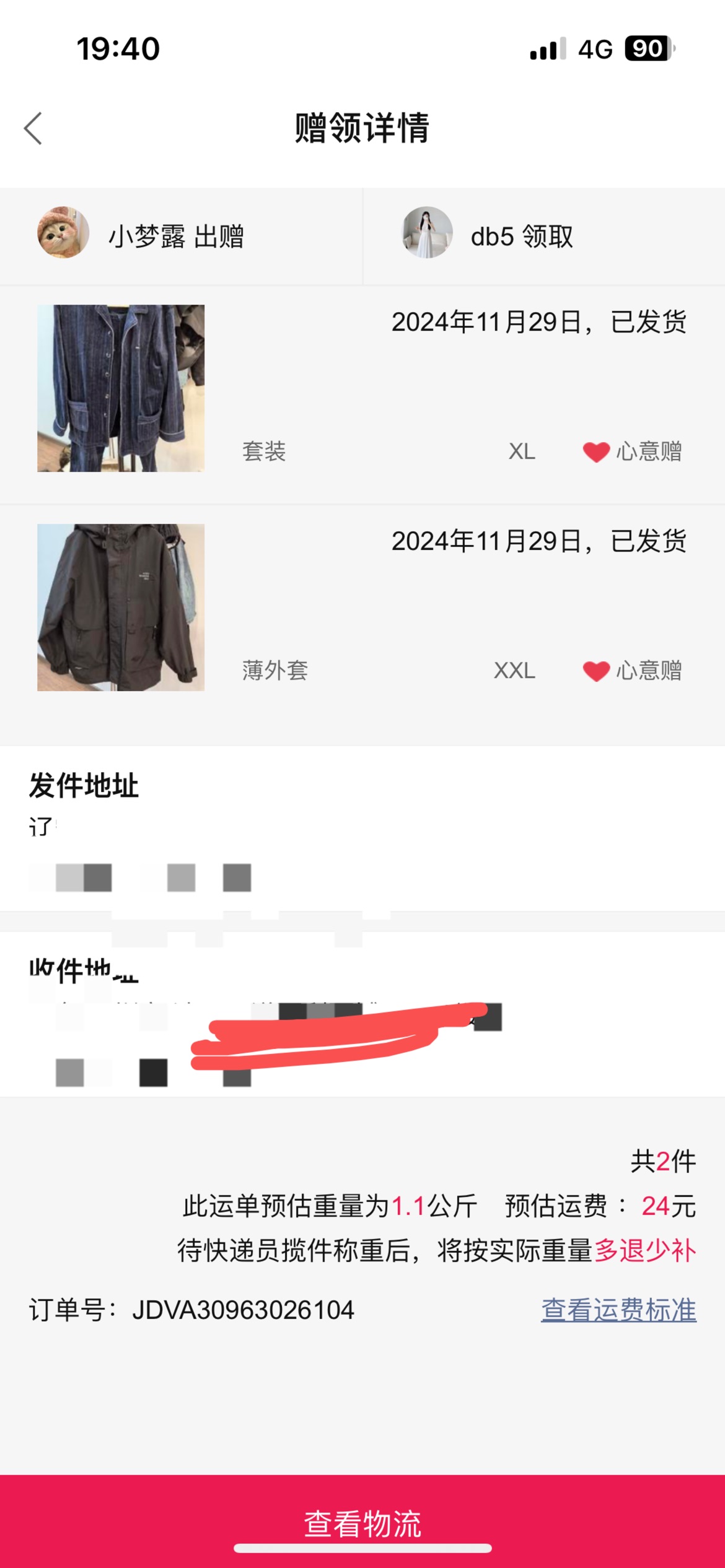Open 小梦露's profile avatar
Viewport: 725px width, 1568px height.
(x=63, y=232)
